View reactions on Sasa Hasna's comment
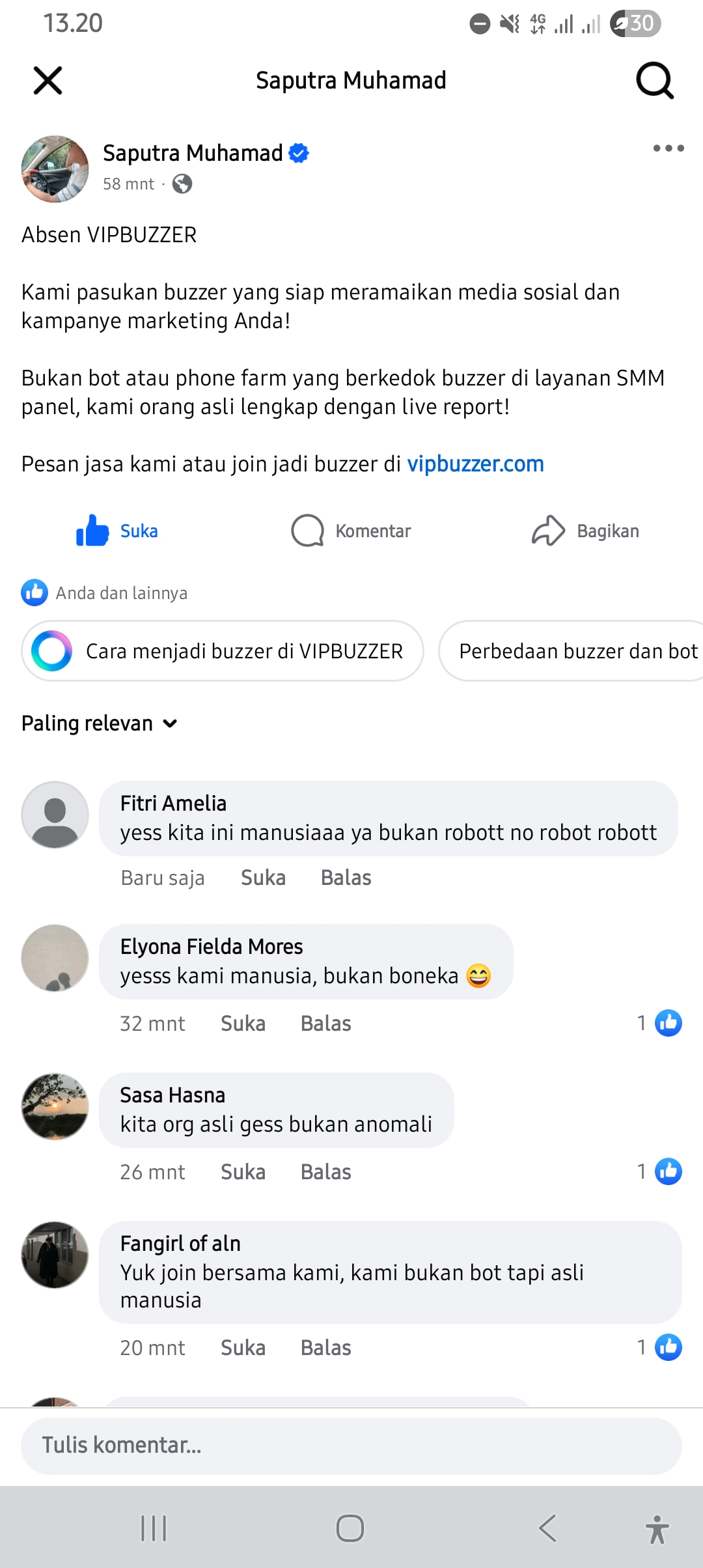Viewport: 703px width, 1568px height. (x=659, y=1171)
